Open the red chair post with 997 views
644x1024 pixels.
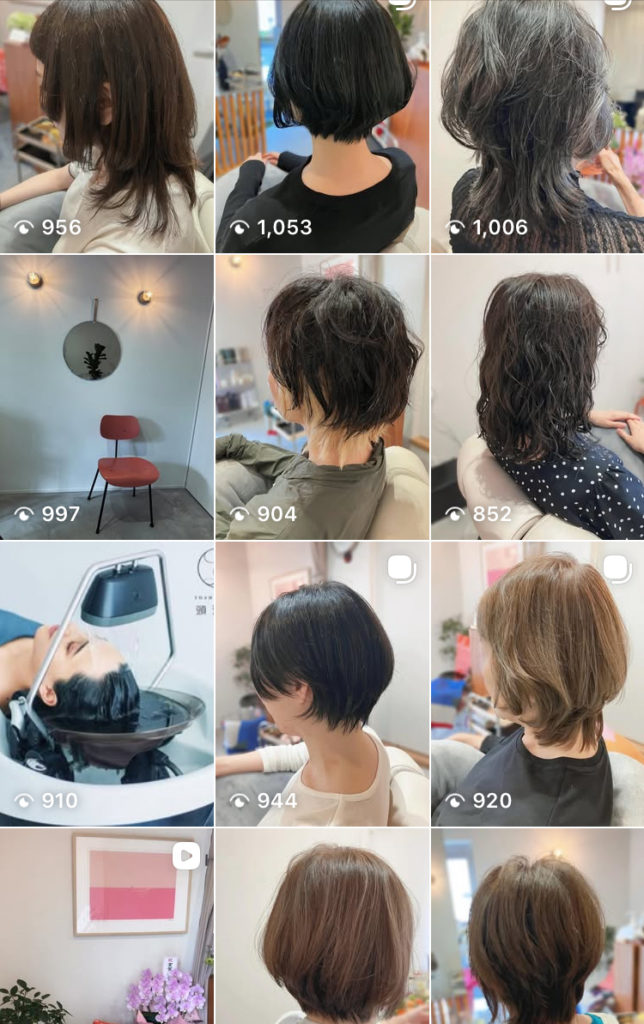pos(106,397)
